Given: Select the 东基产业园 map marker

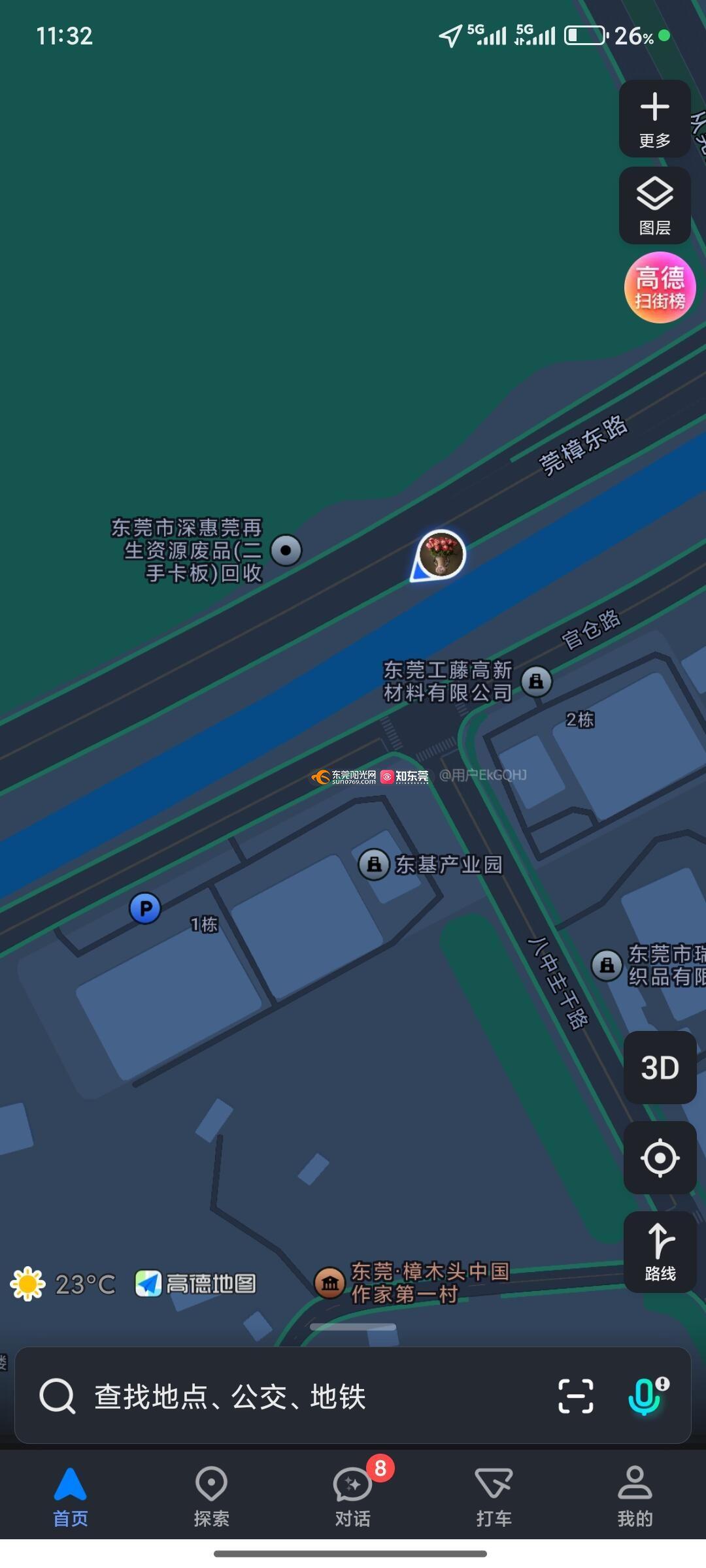Looking at the screenshot, I should pyautogui.click(x=375, y=865).
